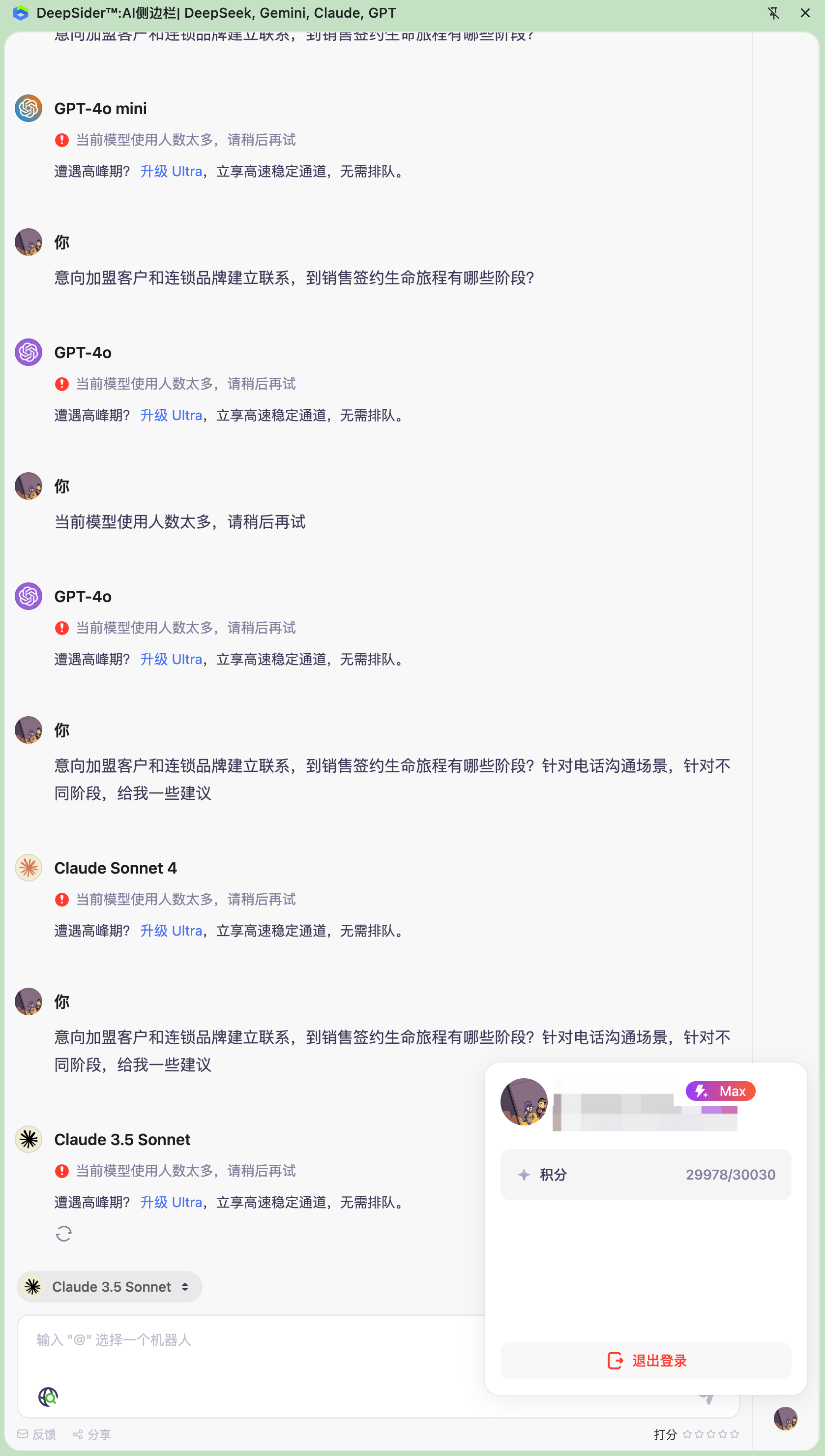Log out with 退出登录 button
This screenshot has height=1456, width=825.
click(x=646, y=1360)
